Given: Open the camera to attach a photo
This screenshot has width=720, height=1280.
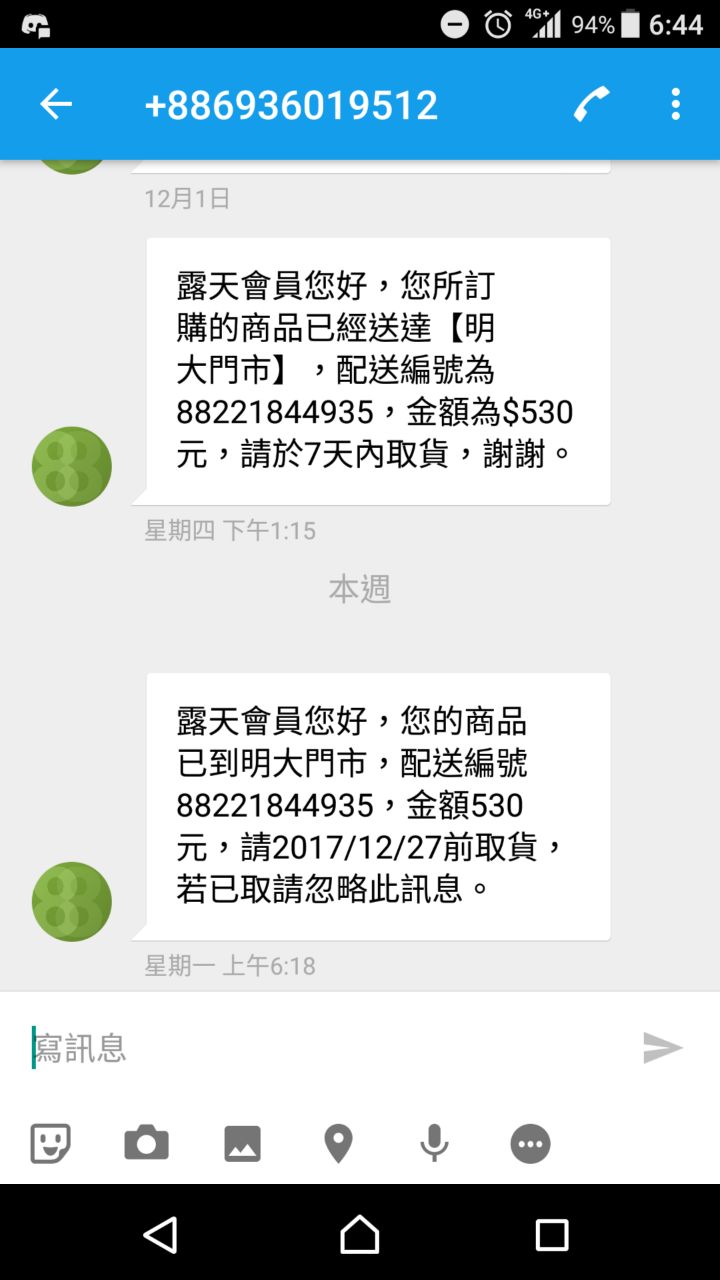Looking at the screenshot, I should [146, 1143].
